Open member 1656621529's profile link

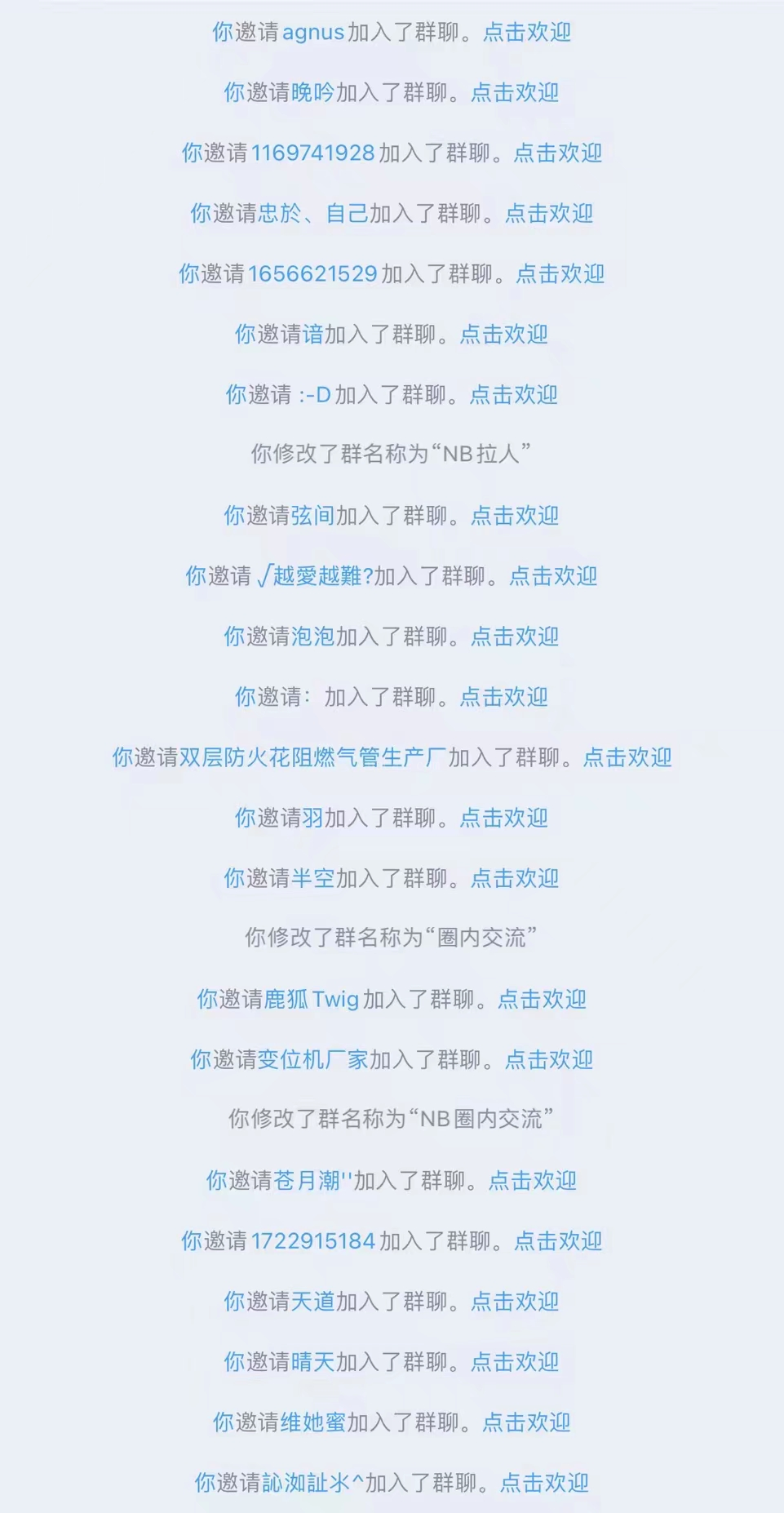pyautogui.click(x=312, y=274)
